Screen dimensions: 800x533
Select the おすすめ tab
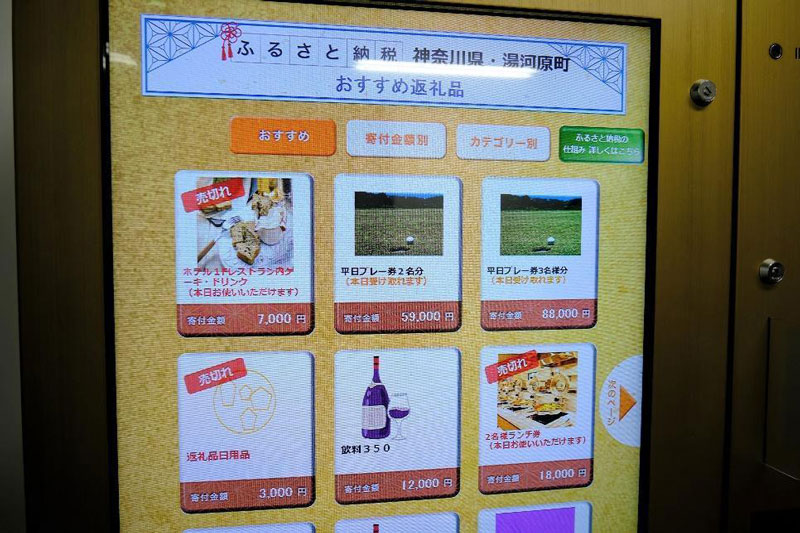pos(282,136)
